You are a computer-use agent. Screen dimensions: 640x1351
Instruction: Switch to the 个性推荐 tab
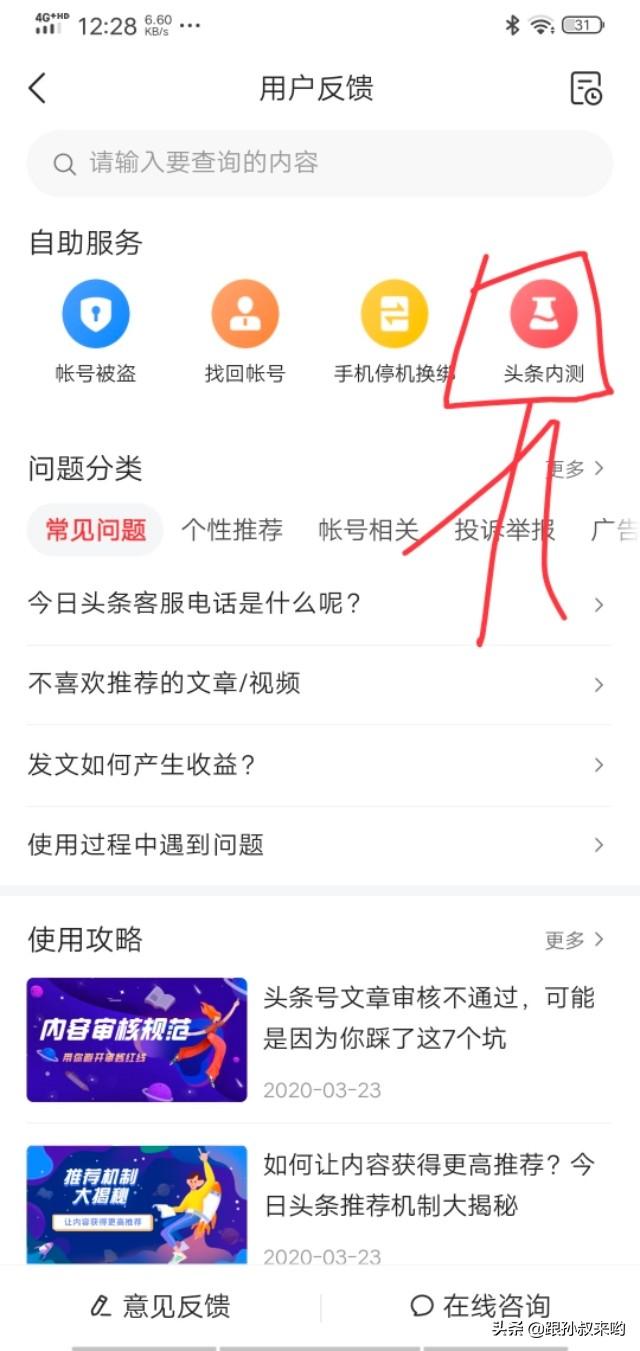point(231,529)
